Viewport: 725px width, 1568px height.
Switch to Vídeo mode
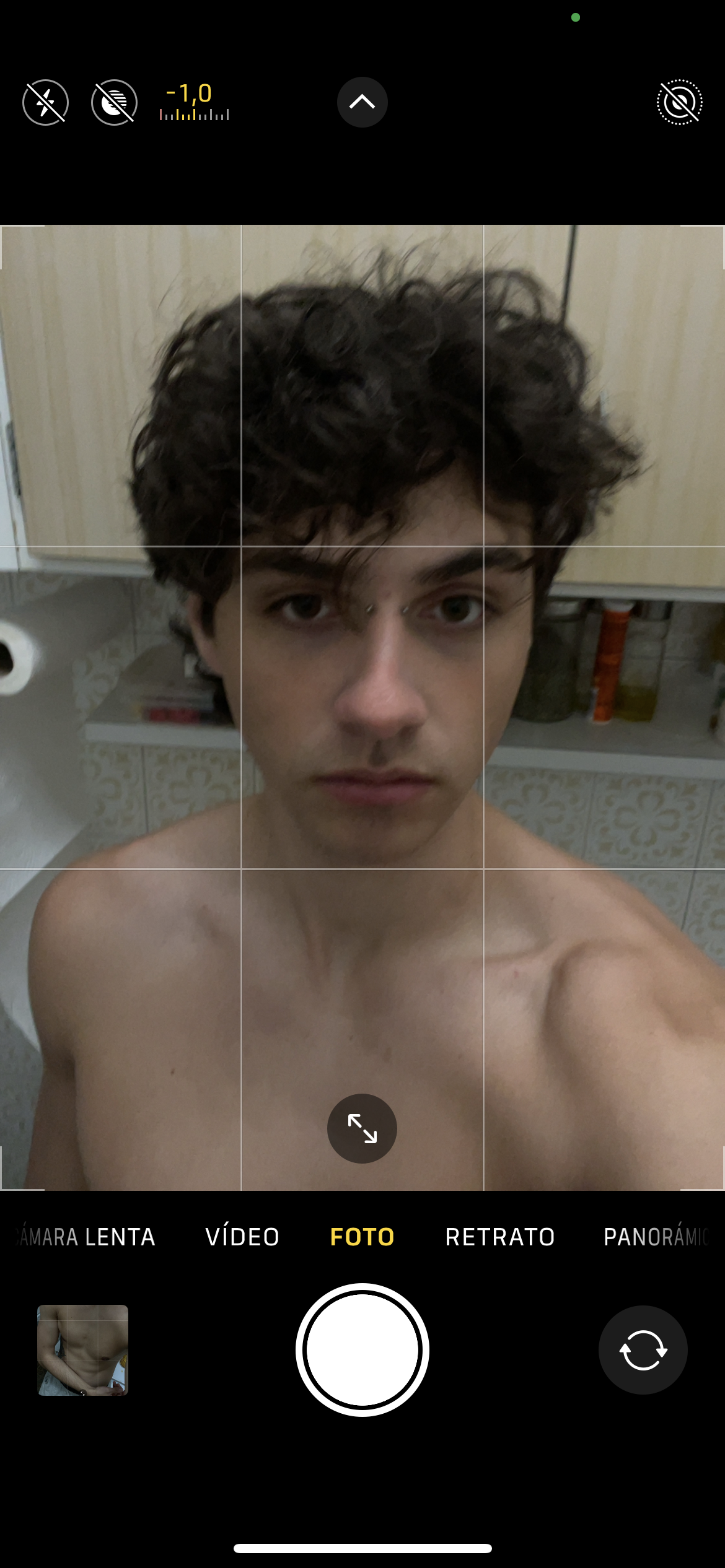click(x=242, y=1237)
